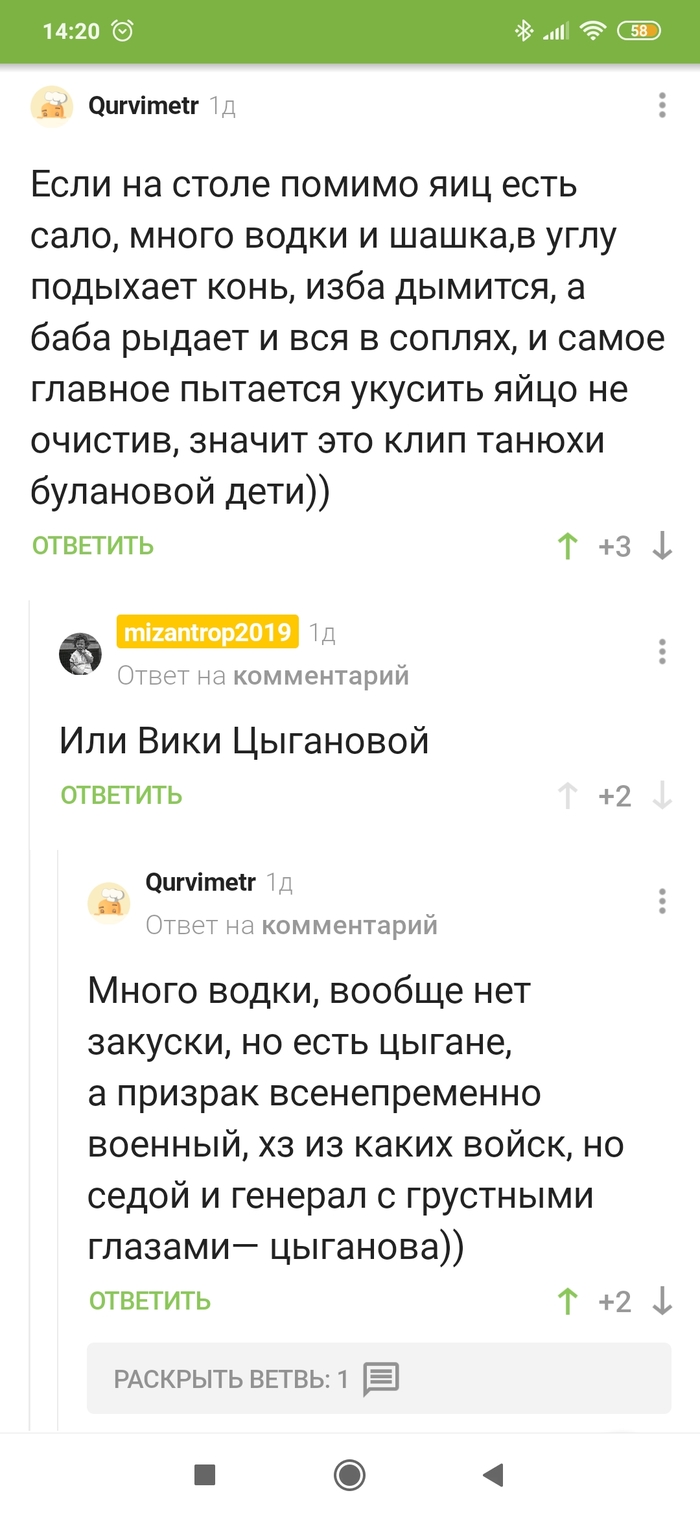700x1517 pixels.
Task: Reply to the 'Много водки' comment
Action: click(x=150, y=1301)
